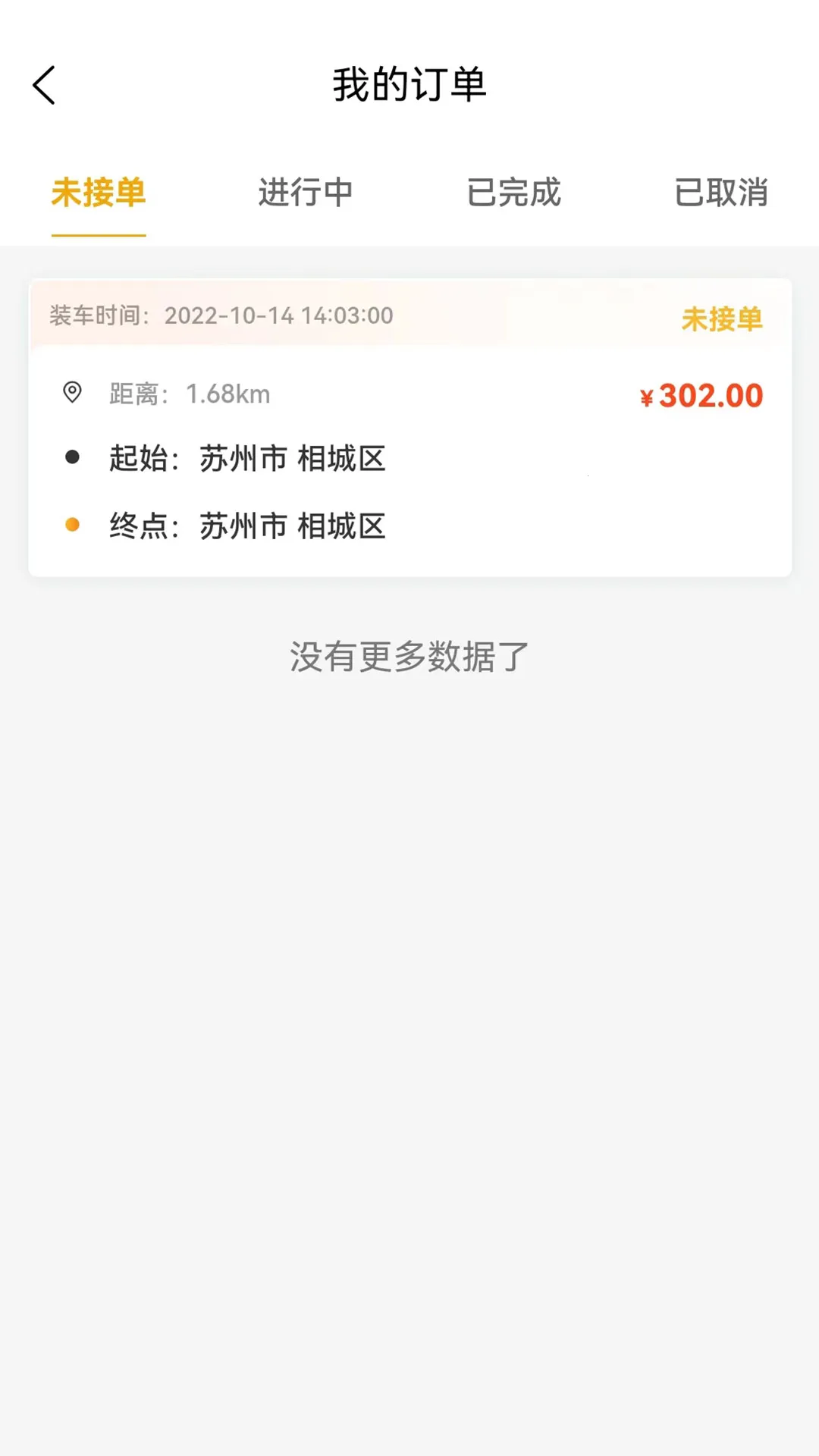819x1456 pixels.
Task: Open the 已完成 orders tab
Action: coord(515,194)
